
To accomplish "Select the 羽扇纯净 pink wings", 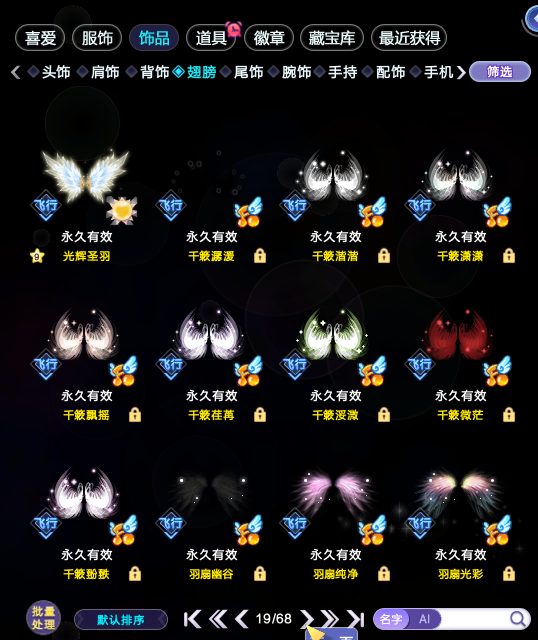I will coord(335,524).
